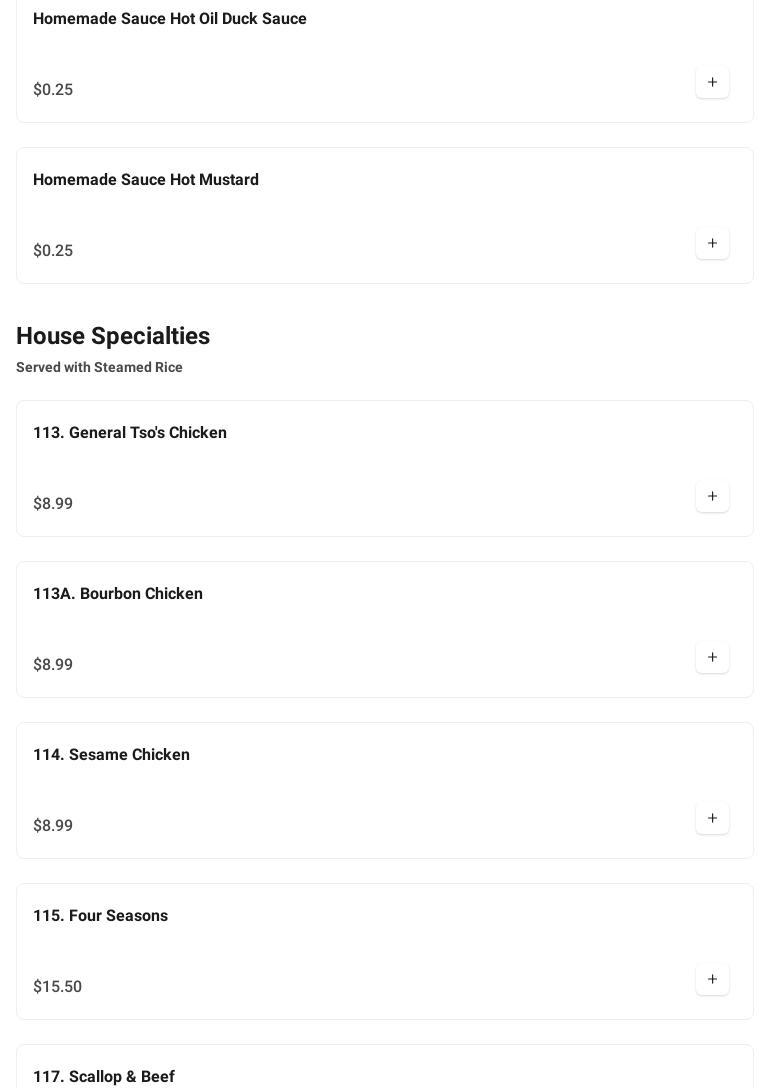Add 115. Four Seasons to cart
Image resolution: width=770 pixels, height=1088 pixels.
(712, 979)
